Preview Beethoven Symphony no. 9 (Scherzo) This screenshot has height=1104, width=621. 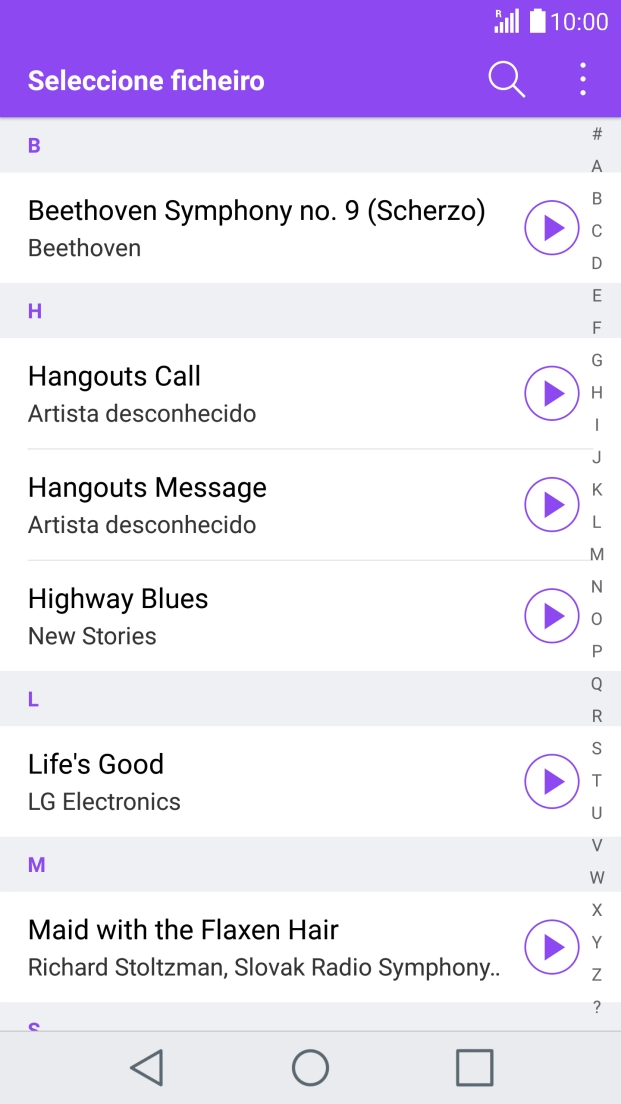point(552,228)
